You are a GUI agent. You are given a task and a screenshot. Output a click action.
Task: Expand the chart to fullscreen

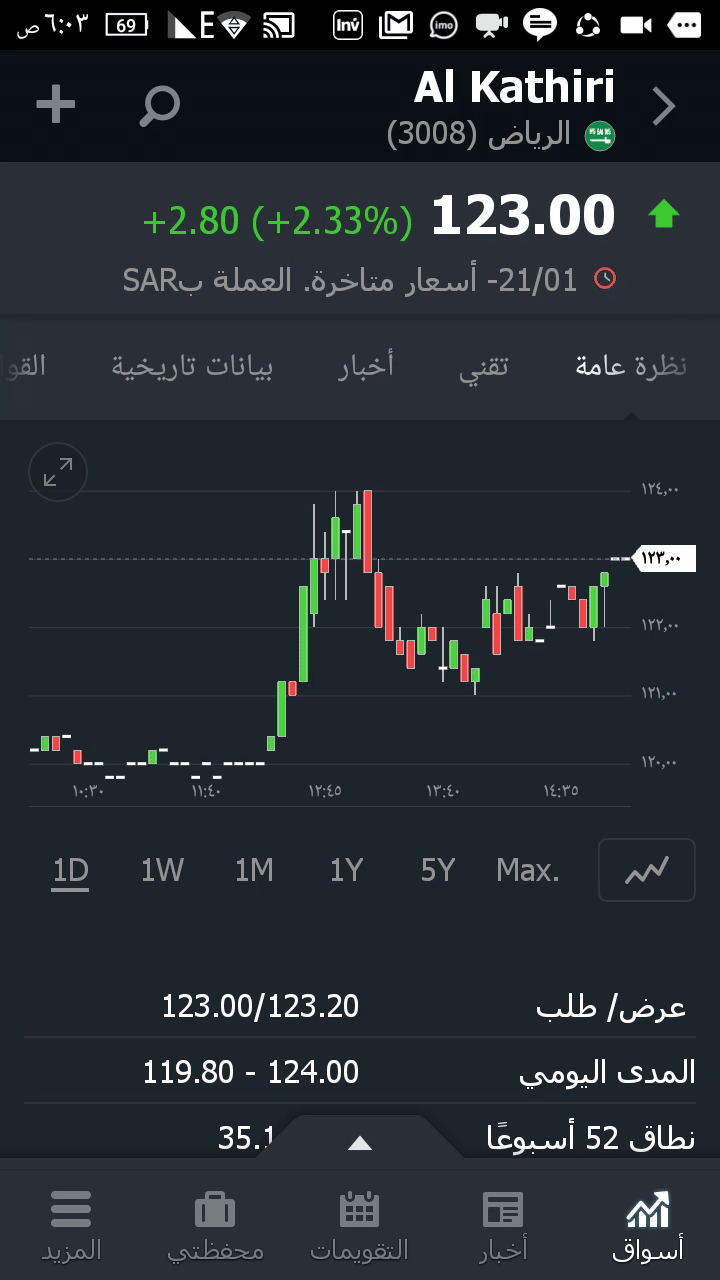58,472
